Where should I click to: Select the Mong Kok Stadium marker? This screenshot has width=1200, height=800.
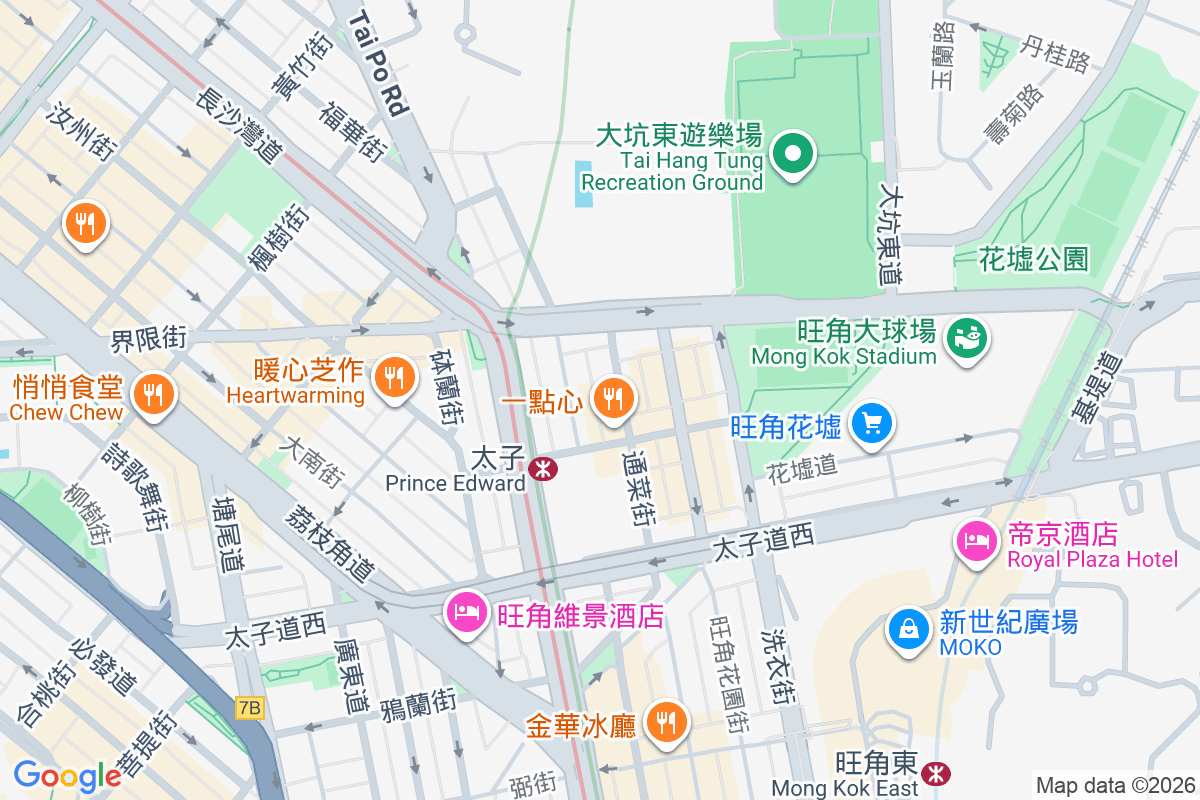click(x=967, y=338)
